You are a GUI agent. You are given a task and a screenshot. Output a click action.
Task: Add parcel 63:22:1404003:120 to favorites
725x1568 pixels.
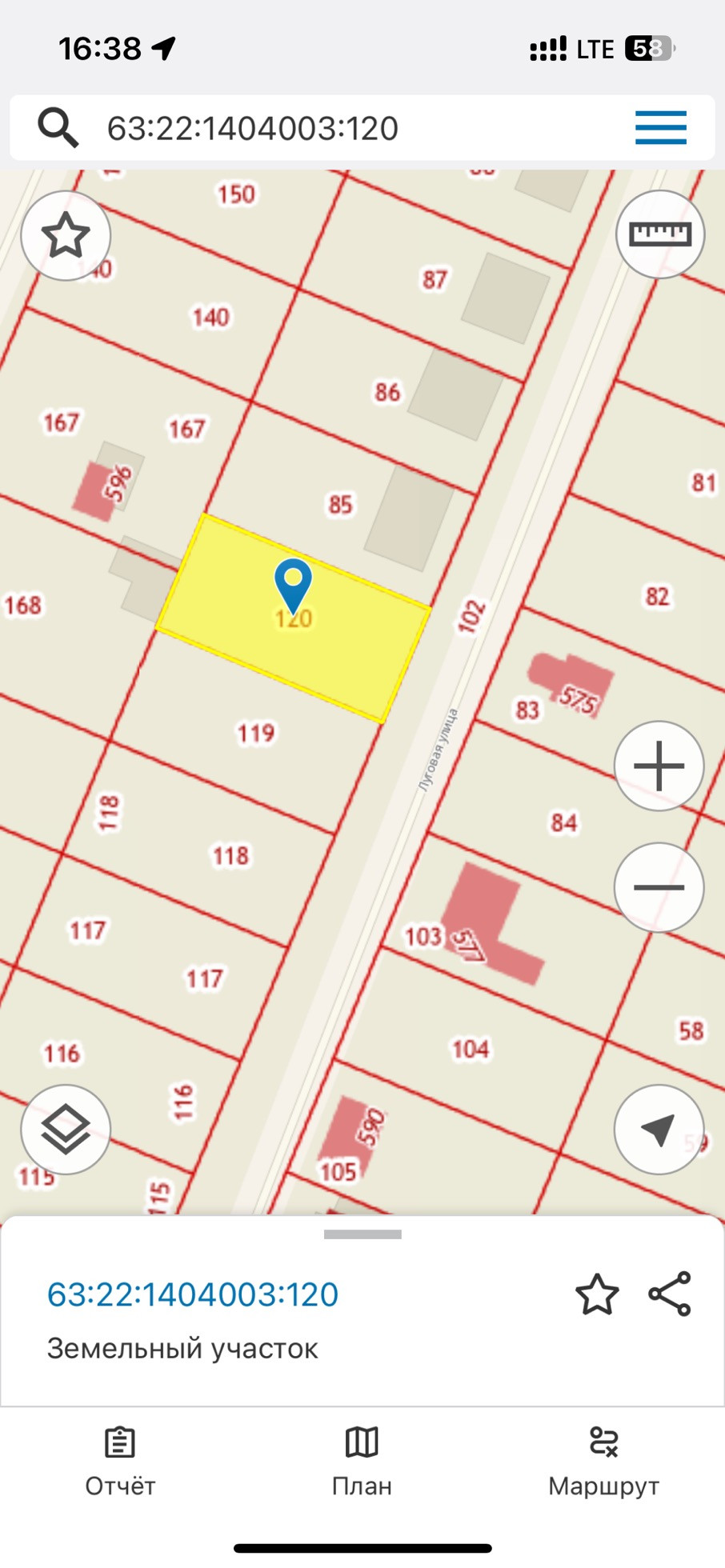pos(597,1294)
